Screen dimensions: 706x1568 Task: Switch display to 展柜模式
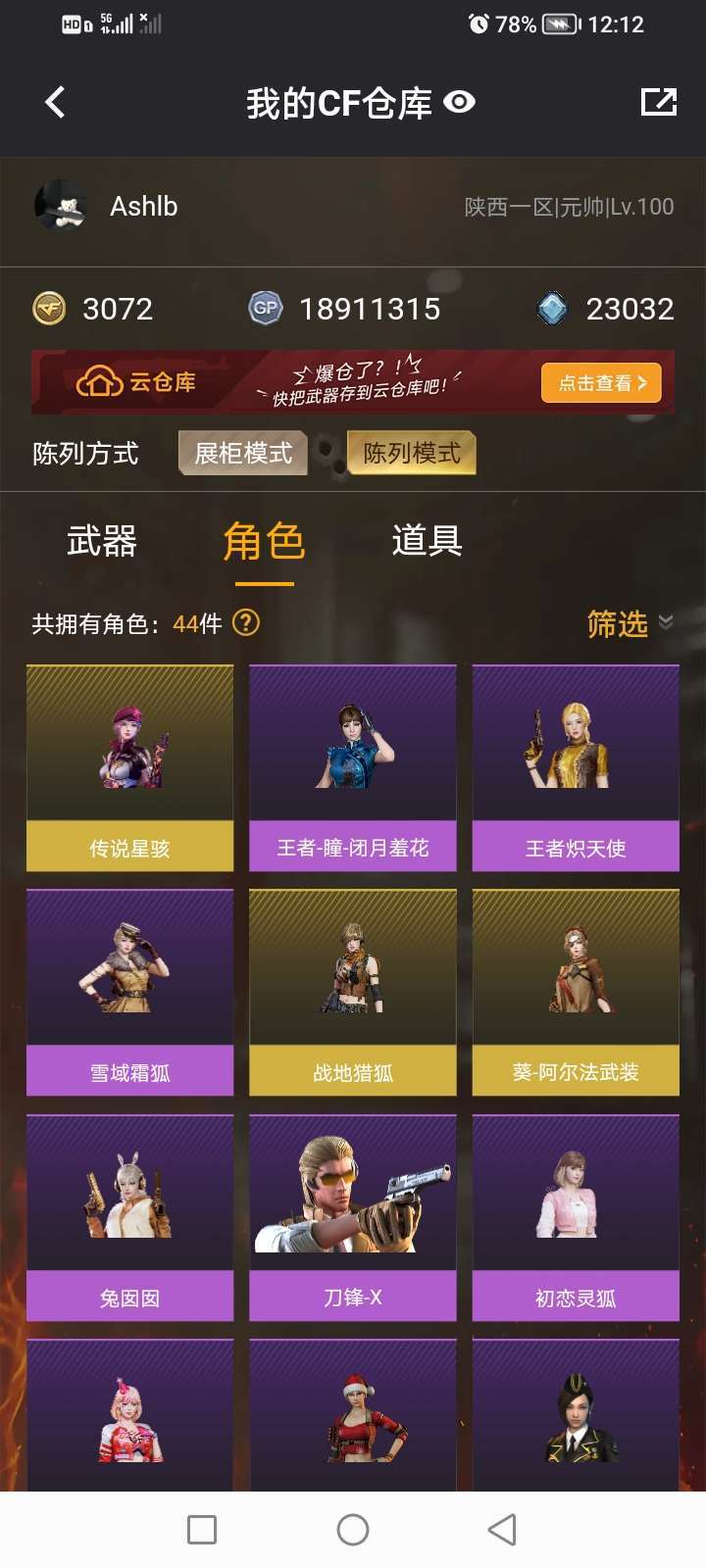pos(242,453)
